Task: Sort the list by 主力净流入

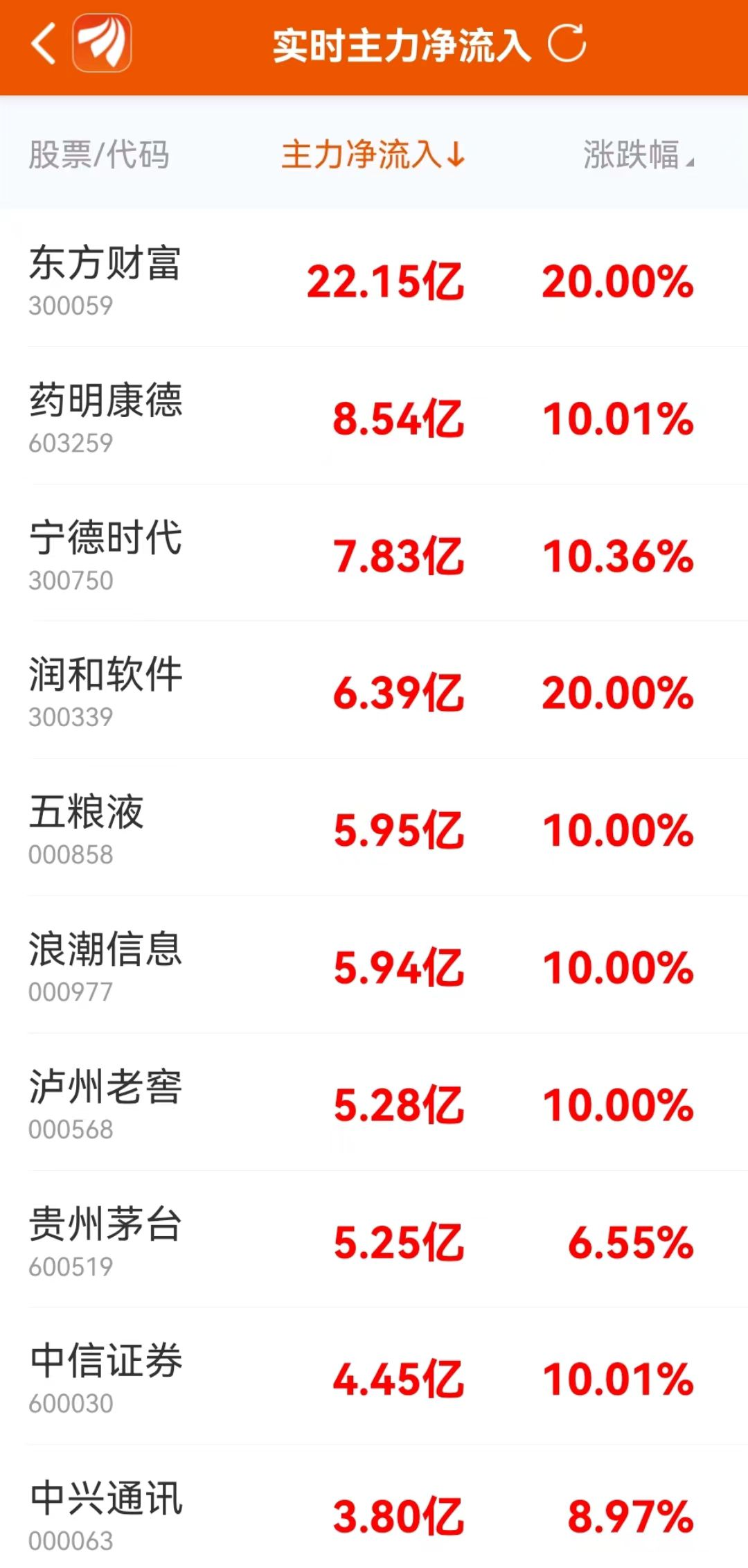Action: [373, 154]
